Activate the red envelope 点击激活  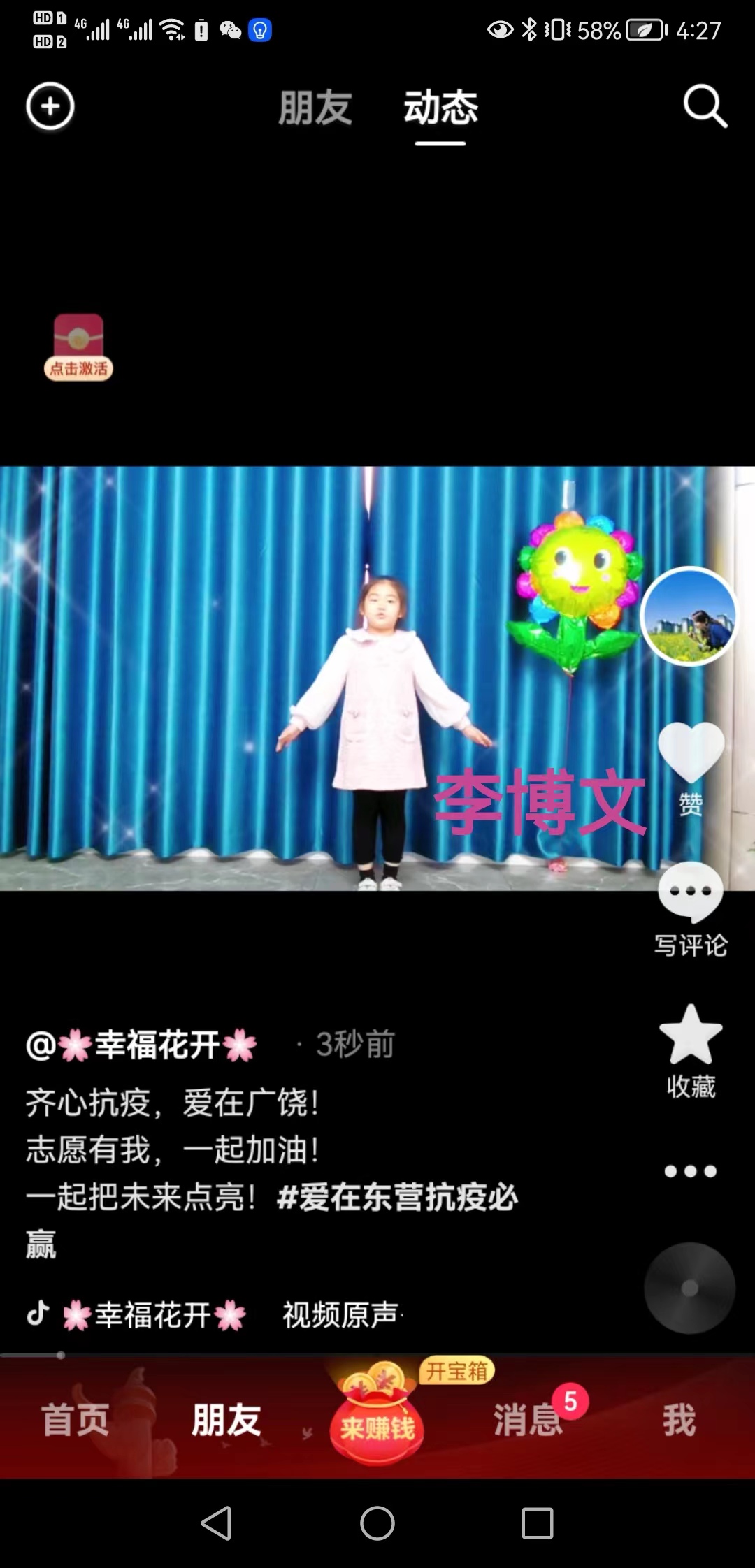click(78, 347)
